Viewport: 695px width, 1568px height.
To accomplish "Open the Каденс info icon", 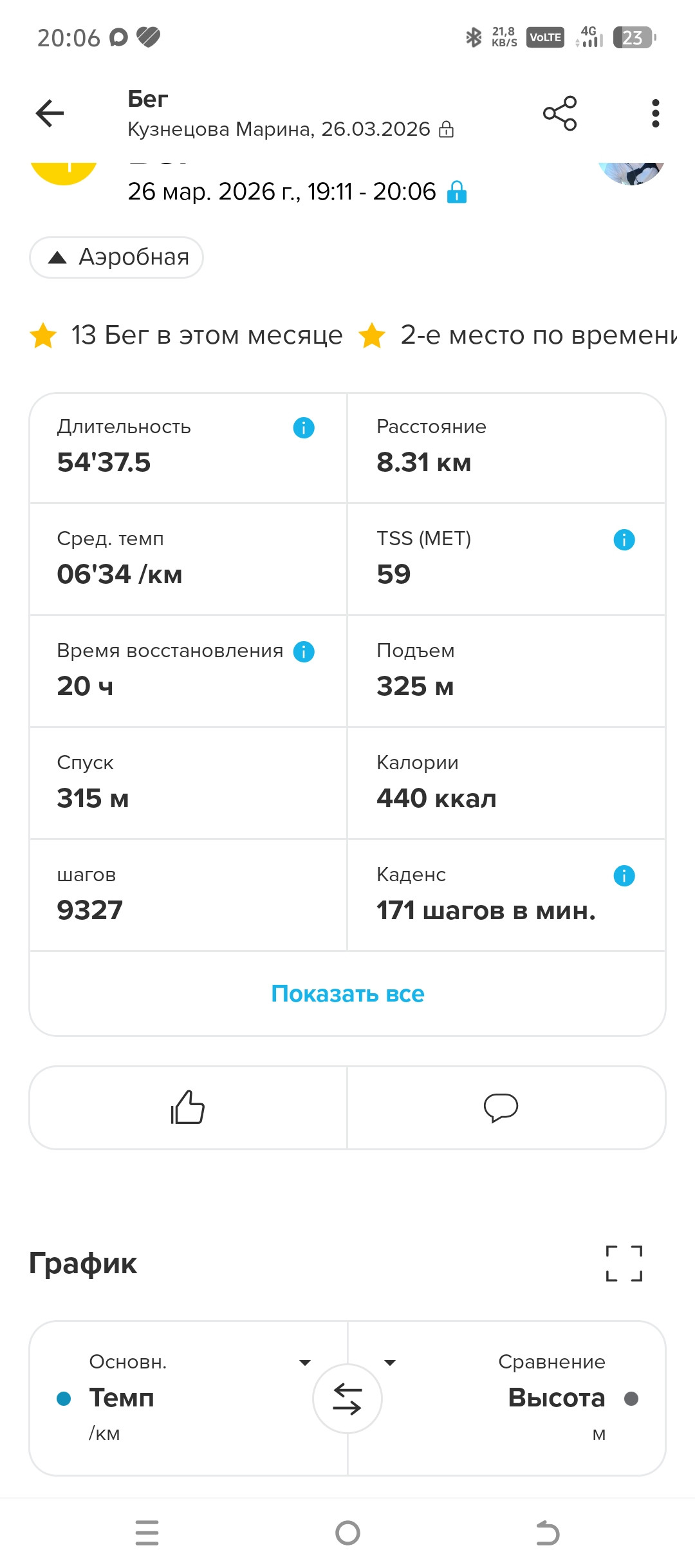I will tap(624, 875).
